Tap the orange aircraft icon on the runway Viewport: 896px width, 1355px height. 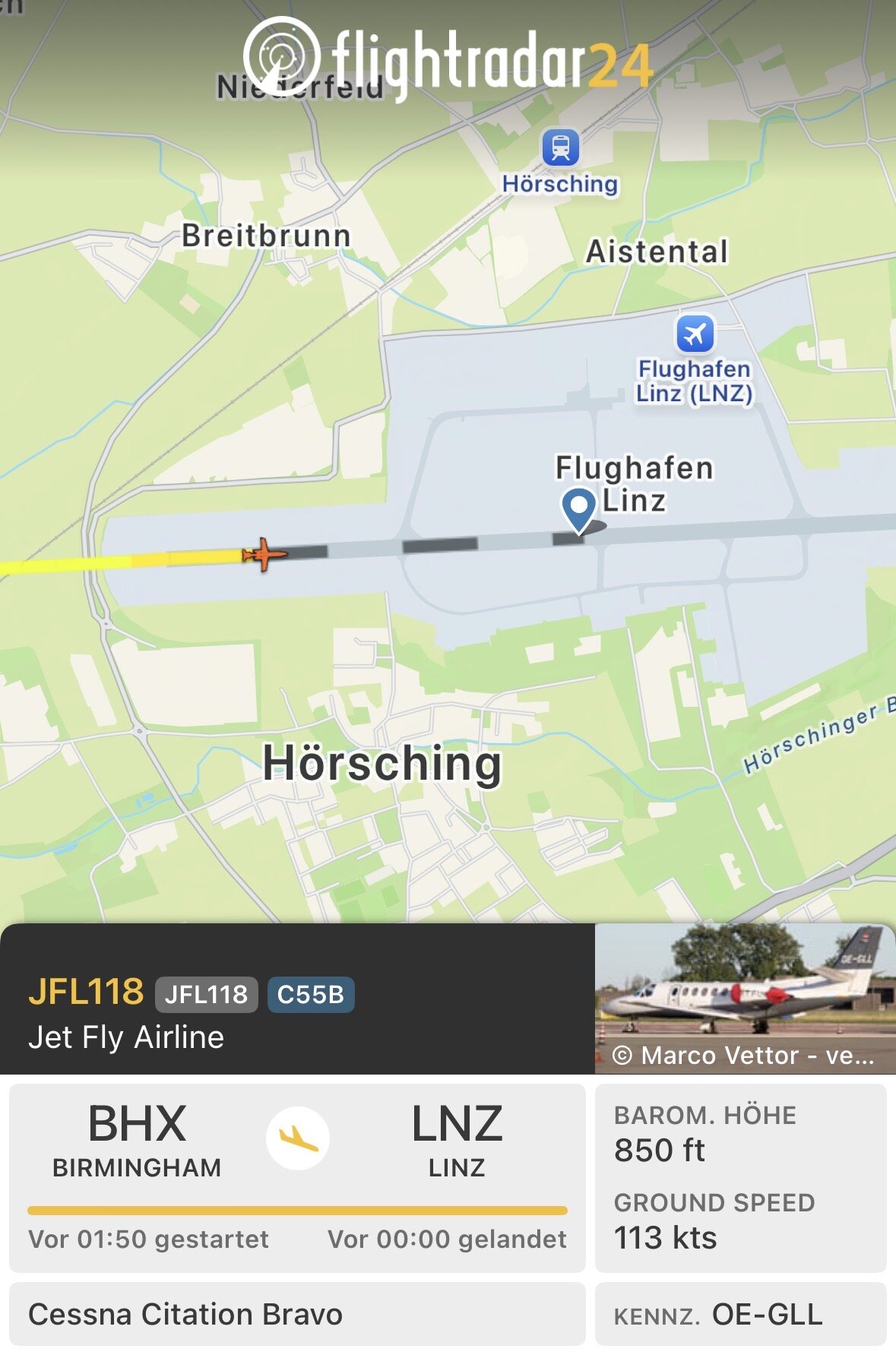coord(264,554)
